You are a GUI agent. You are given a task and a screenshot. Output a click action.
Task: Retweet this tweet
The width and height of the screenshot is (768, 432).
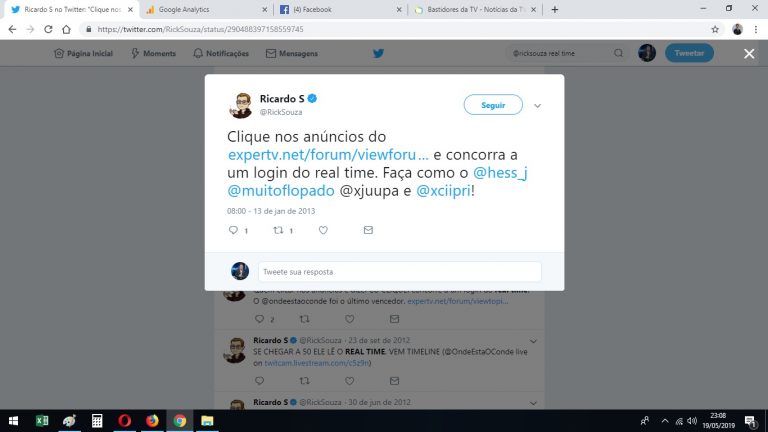(x=279, y=230)
